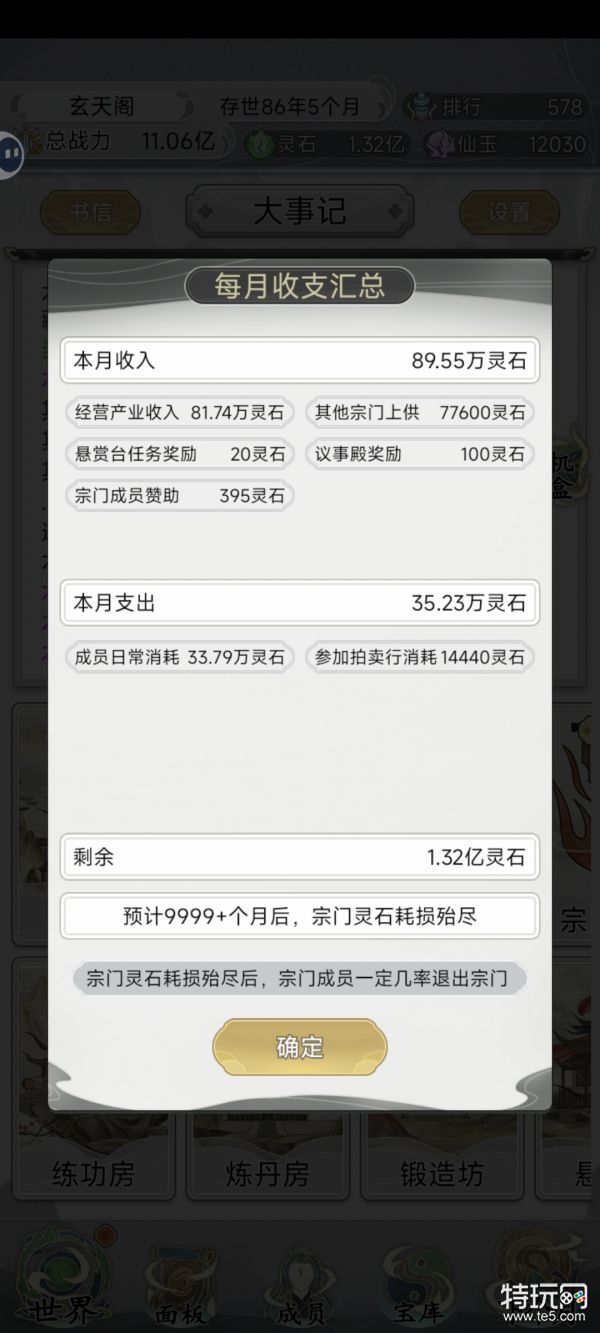Tap the floating assistant icon at left edge
Image resolution: width=600 pixels, height=1333 pixels.
[10, 154]
